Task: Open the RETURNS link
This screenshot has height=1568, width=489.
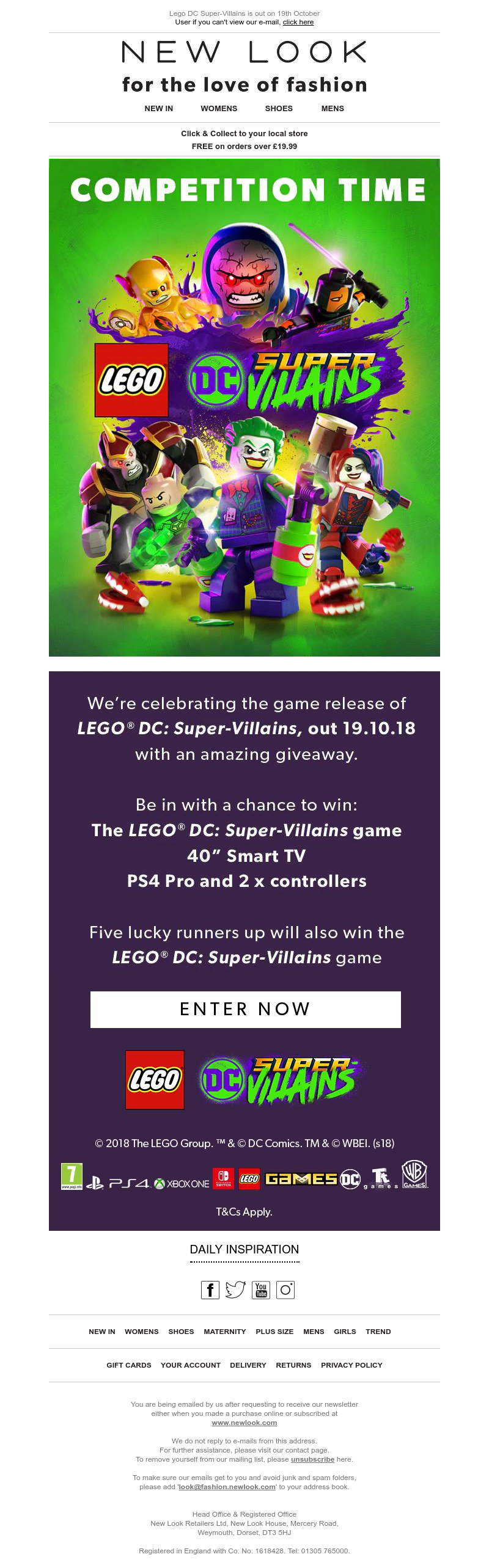Action: 293,1365
